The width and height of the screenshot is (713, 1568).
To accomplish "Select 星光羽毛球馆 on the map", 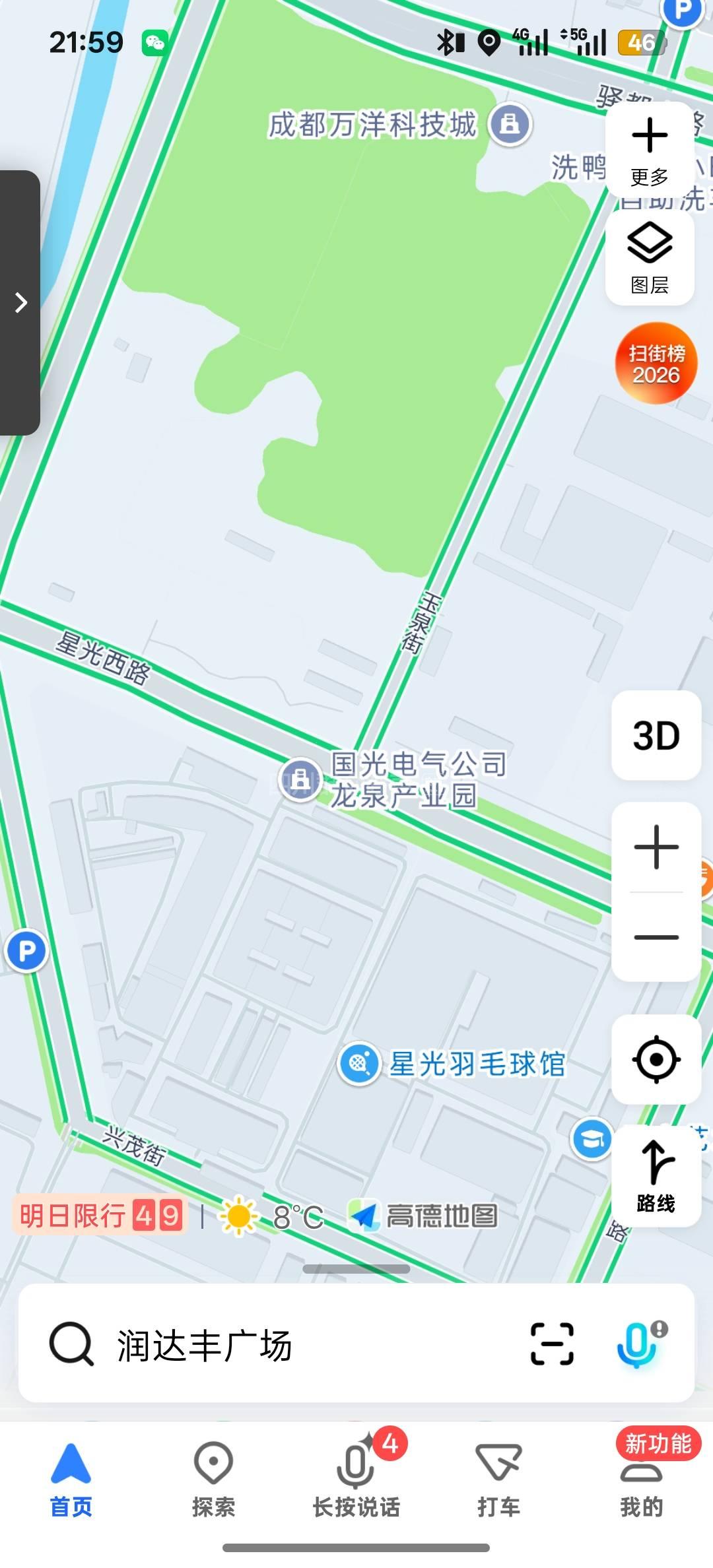I will (359, 1063).
